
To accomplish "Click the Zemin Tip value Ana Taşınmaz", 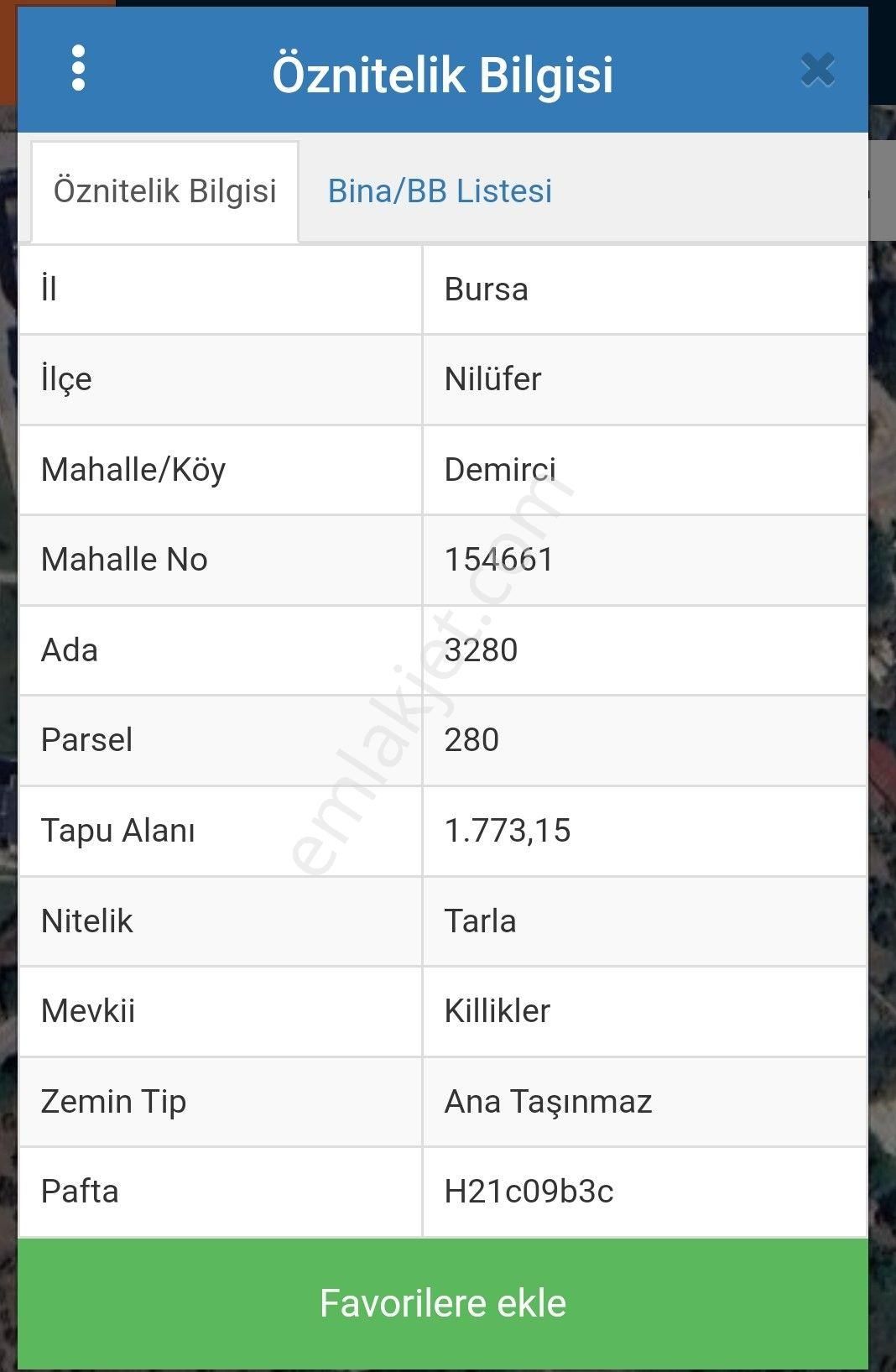I will [x=546, y=1103].
